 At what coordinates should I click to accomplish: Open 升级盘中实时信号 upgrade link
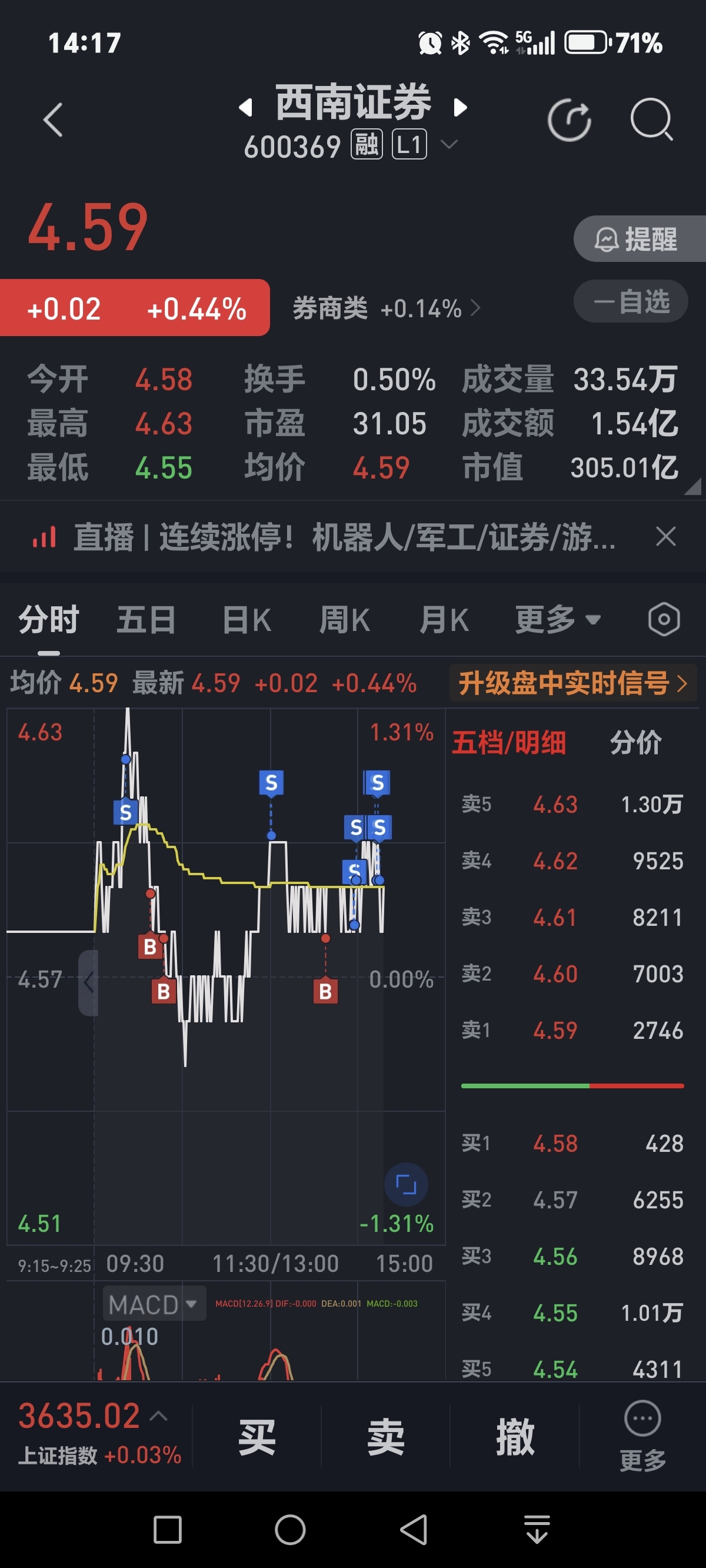(572, 683)
